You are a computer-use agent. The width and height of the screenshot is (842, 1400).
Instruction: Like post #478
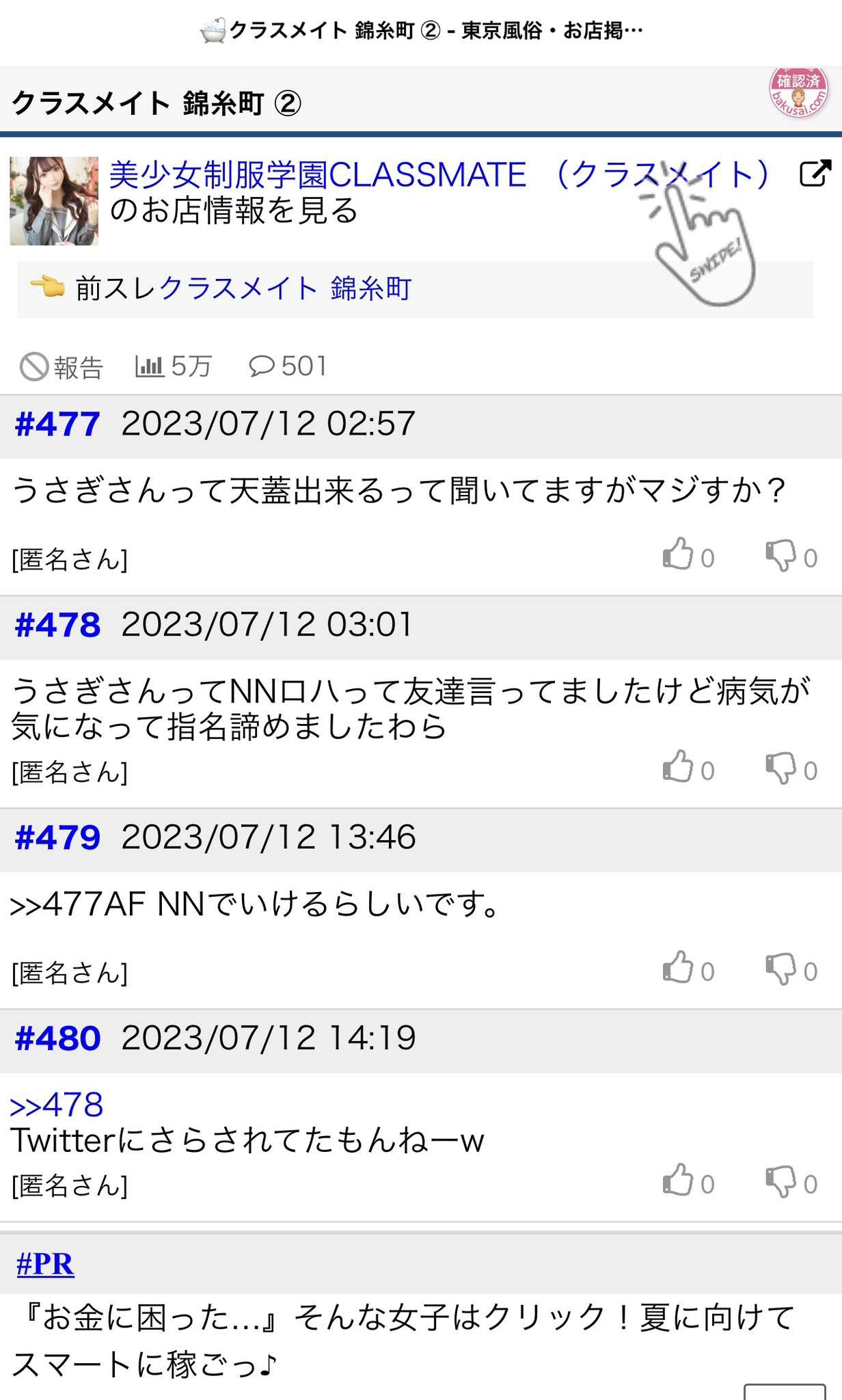pos(679,768)
